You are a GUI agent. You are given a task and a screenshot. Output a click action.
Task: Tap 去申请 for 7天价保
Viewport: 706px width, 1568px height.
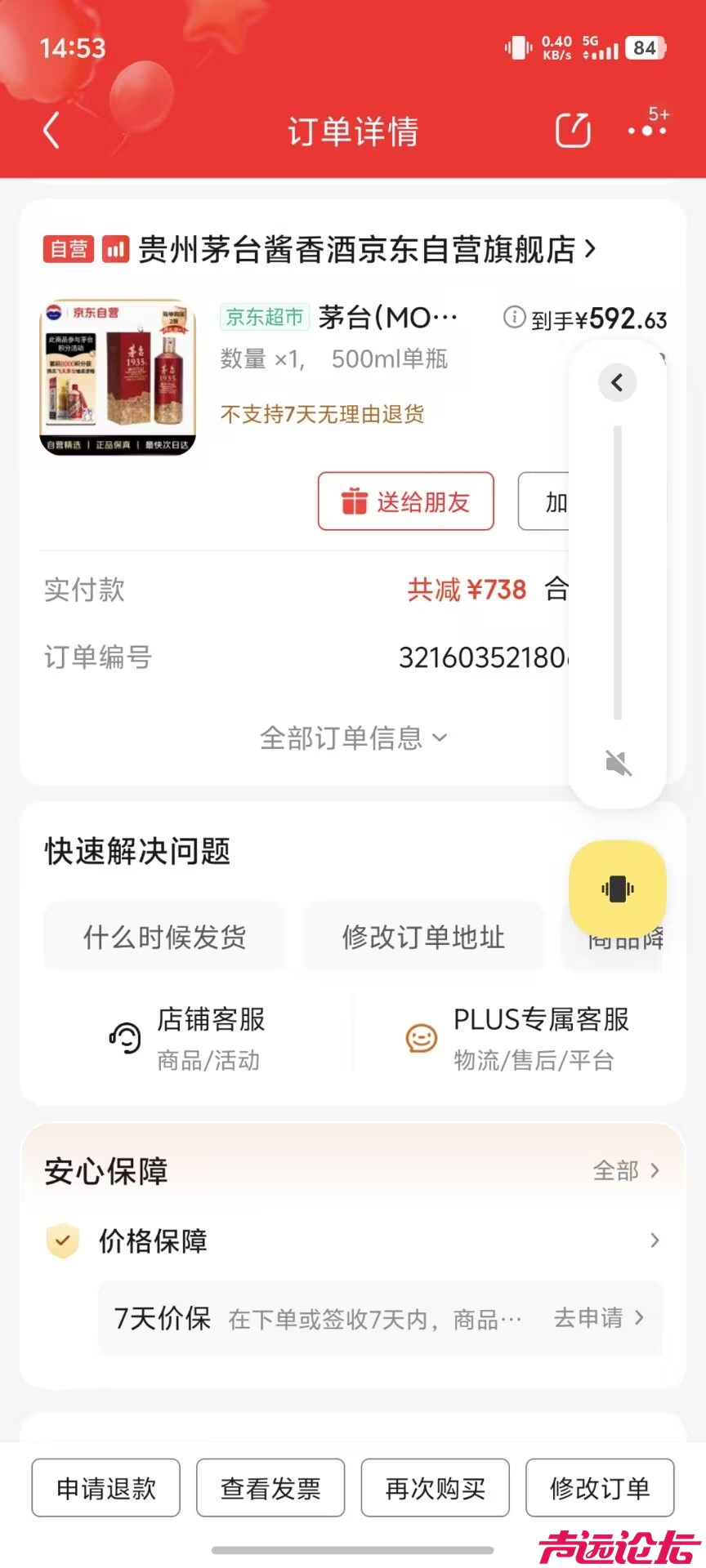tap(599, 1318)
